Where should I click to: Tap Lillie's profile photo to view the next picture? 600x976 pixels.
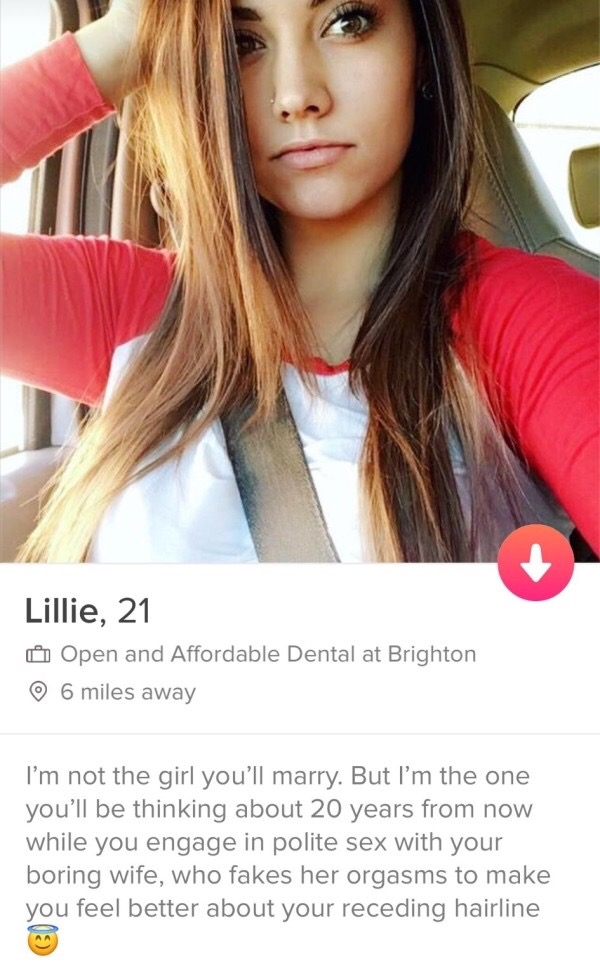(300, 281)
